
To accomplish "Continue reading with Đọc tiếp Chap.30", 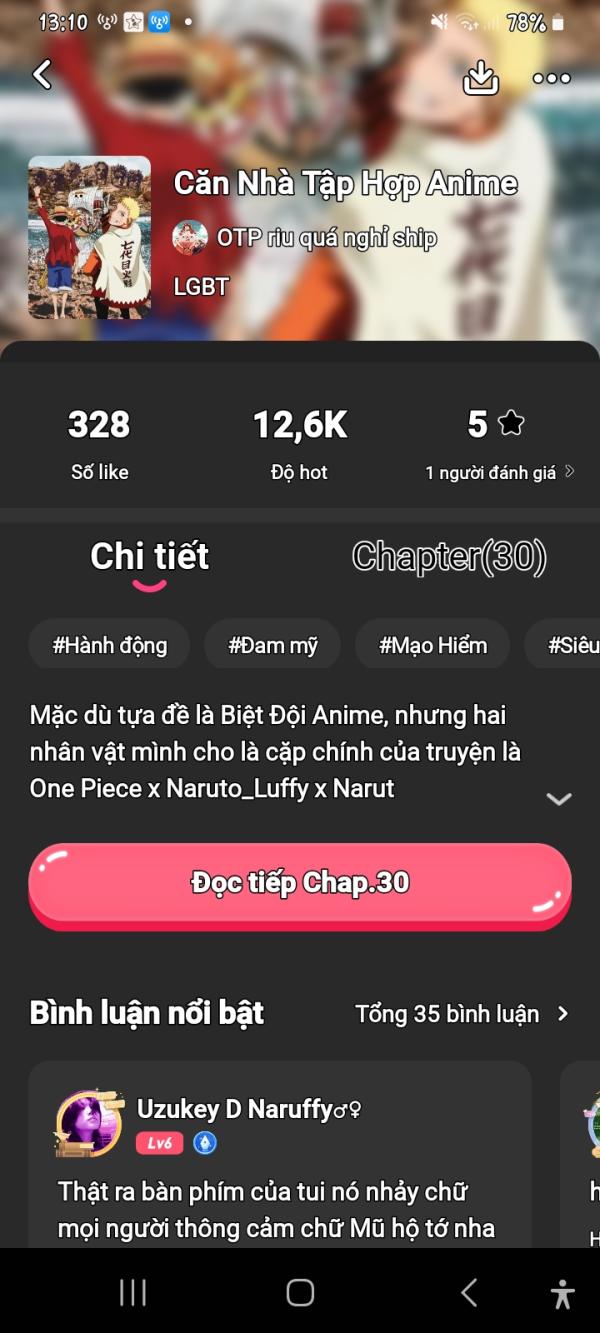I will 300,885.
